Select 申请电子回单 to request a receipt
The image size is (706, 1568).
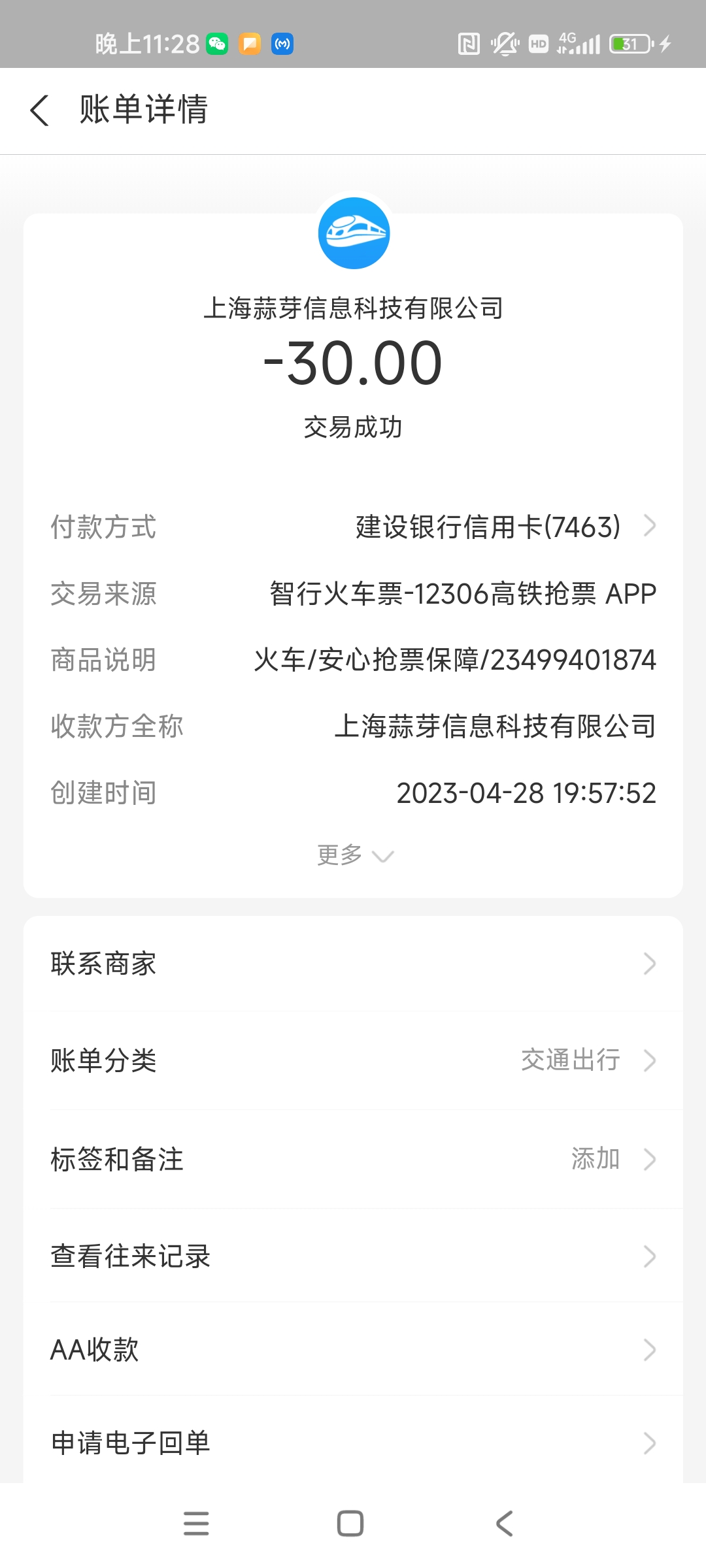point(353,1443)
